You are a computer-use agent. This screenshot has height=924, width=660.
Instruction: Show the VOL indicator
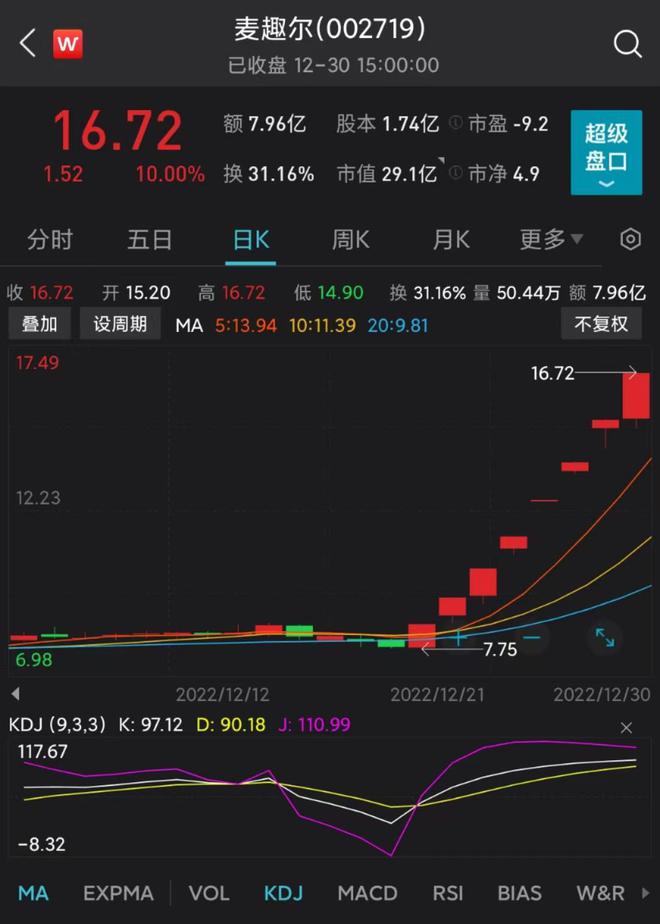(208, 893)
